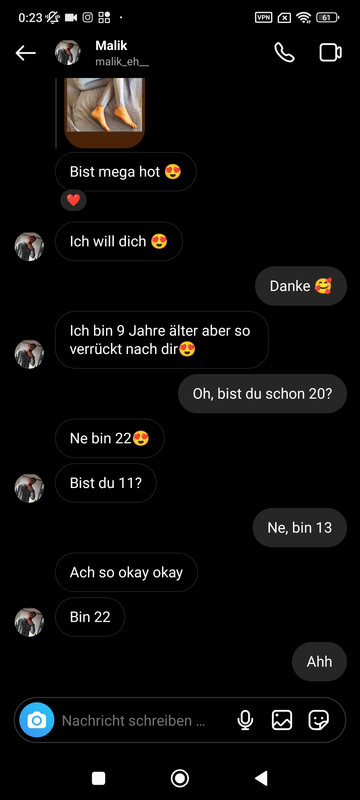Tap the system home button
Screen dimensions: 360x800
[x=179, y=778]
